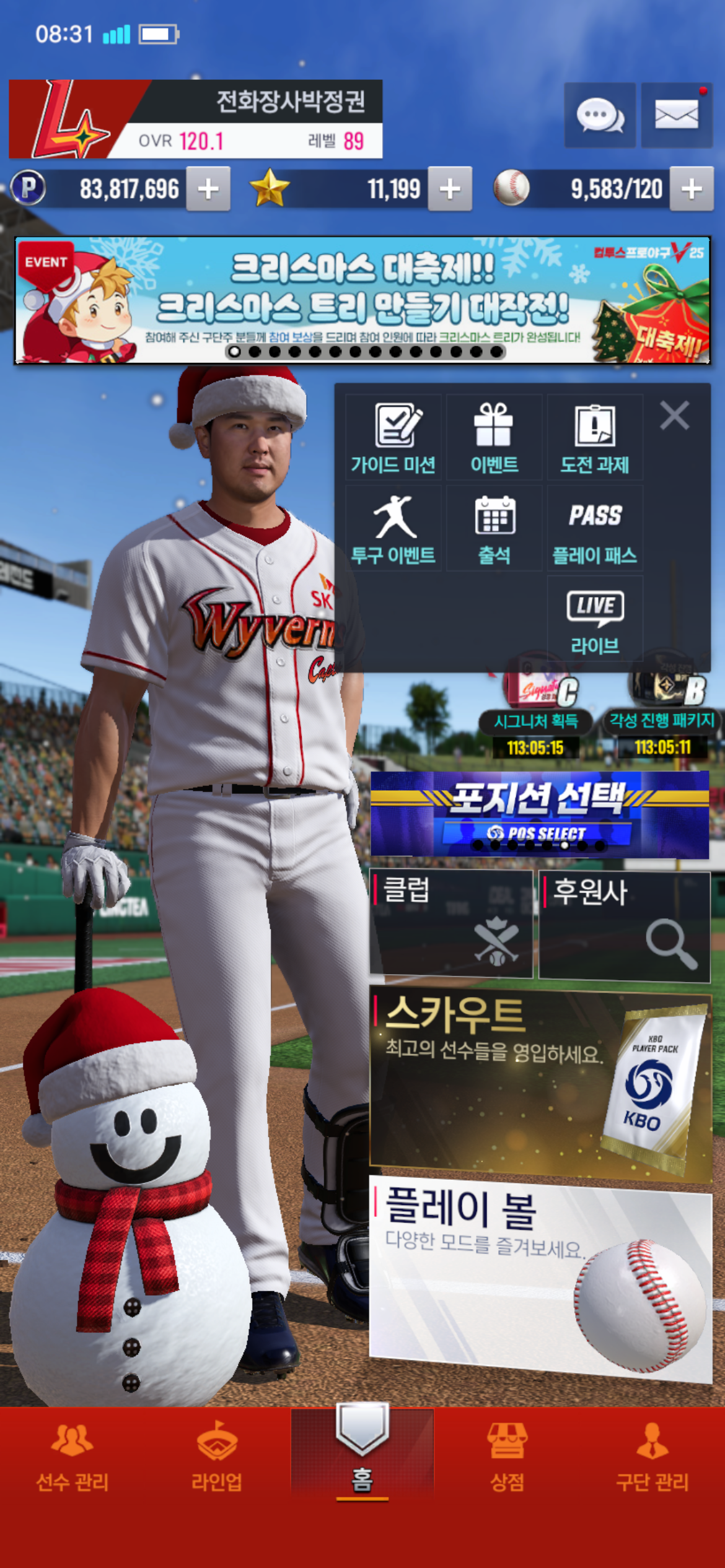Open 도전 과제
The width and height of the screenshot is (725, 1568).
(594, 438)
